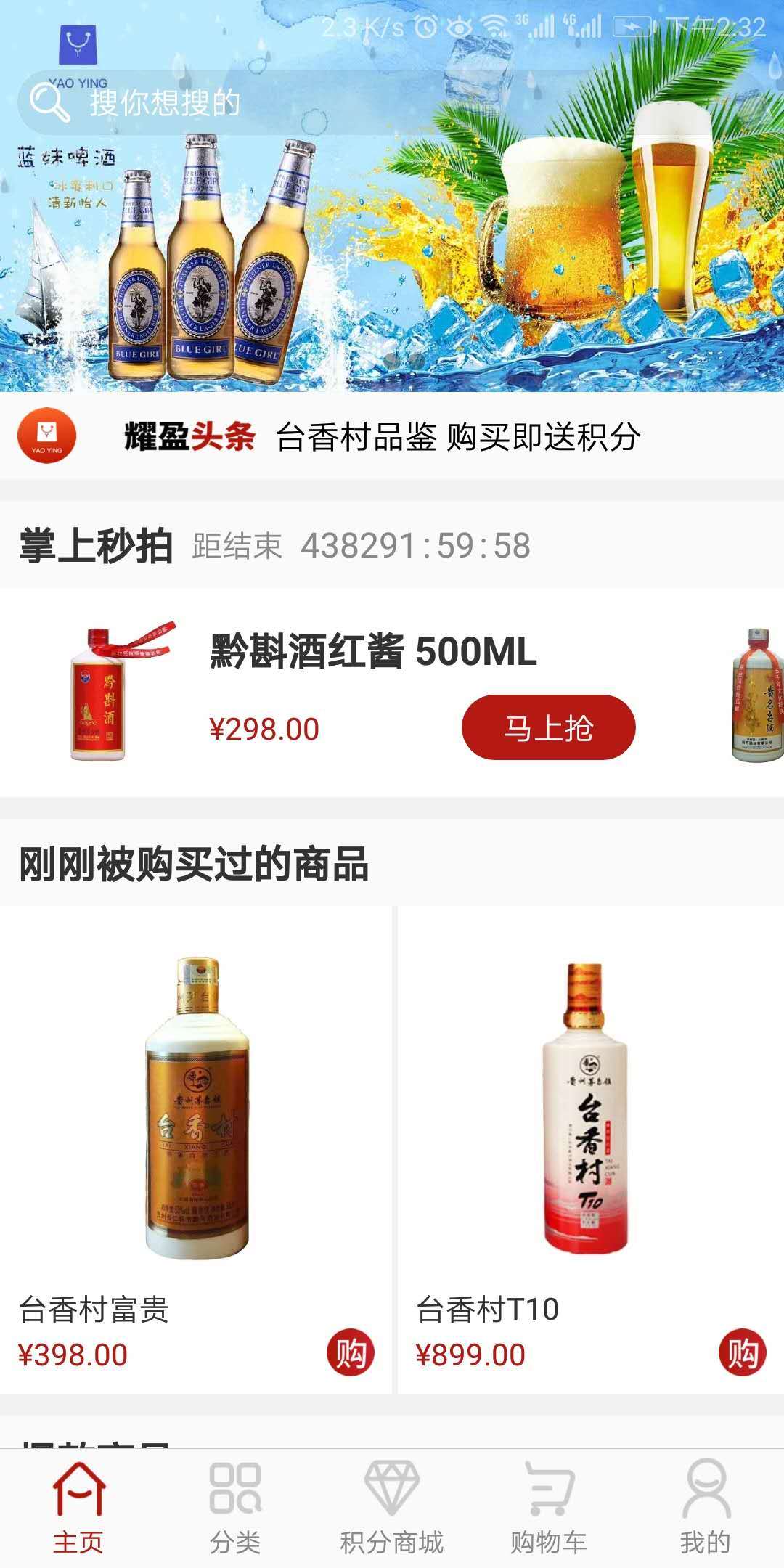Open the 耀盈头条 headline about 台香村品鉴
784x1568 pixels.
click(x=457, y=437)
